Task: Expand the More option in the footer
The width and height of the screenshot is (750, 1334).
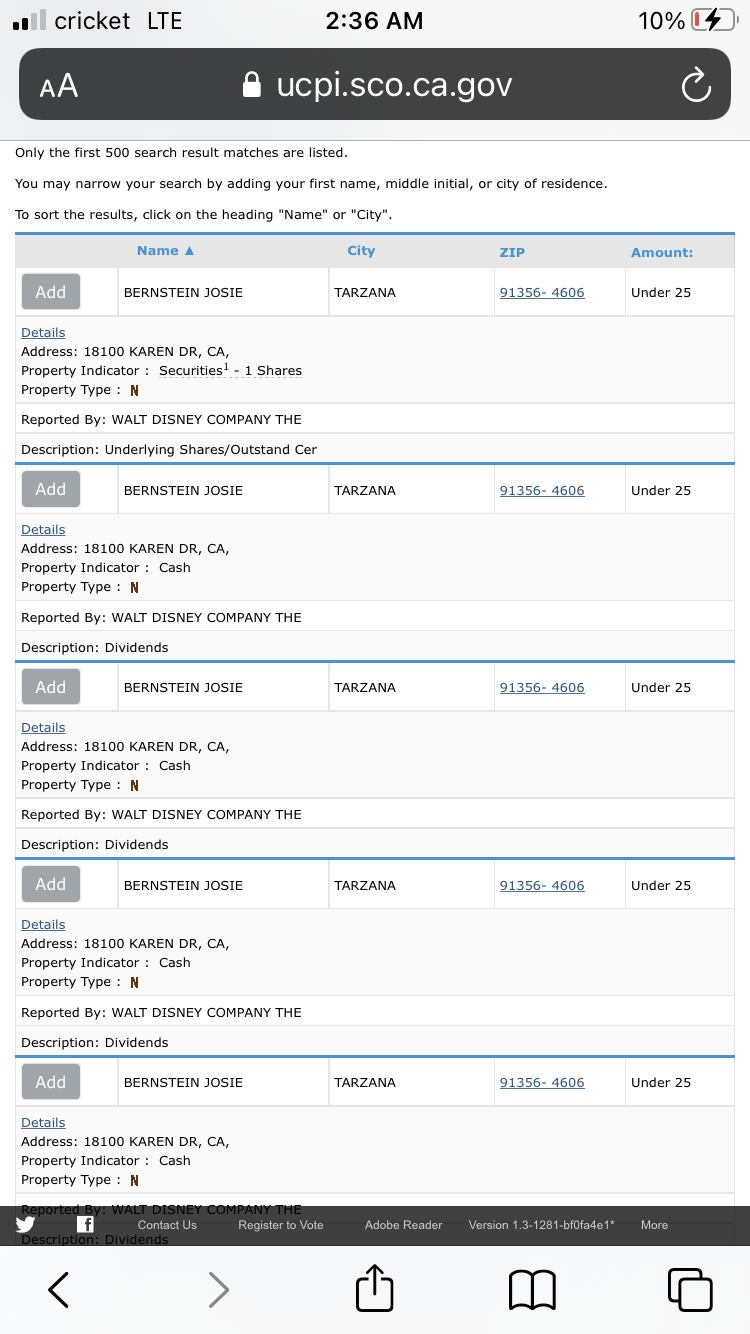Action: 654,1225
